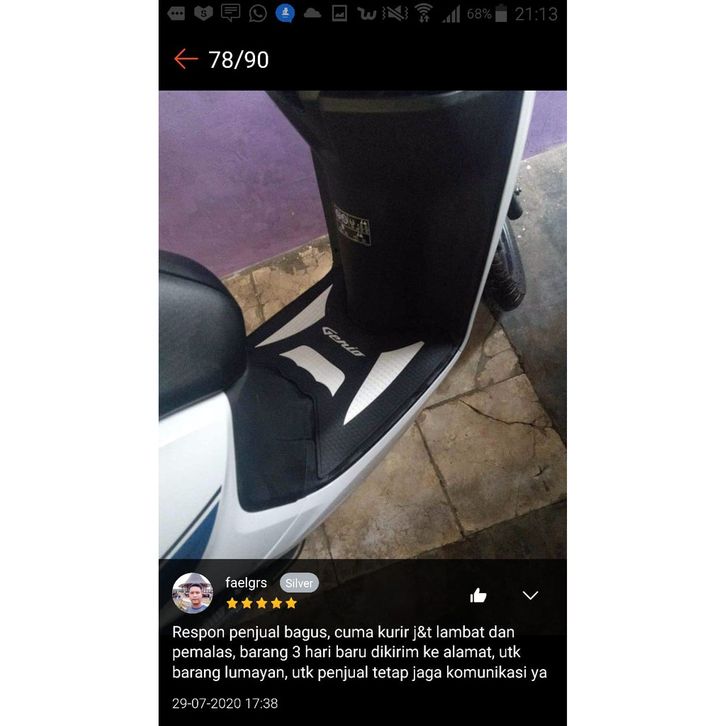726x726 pixels.
Task: Go back using the red arrow
Action: (186, 59)
